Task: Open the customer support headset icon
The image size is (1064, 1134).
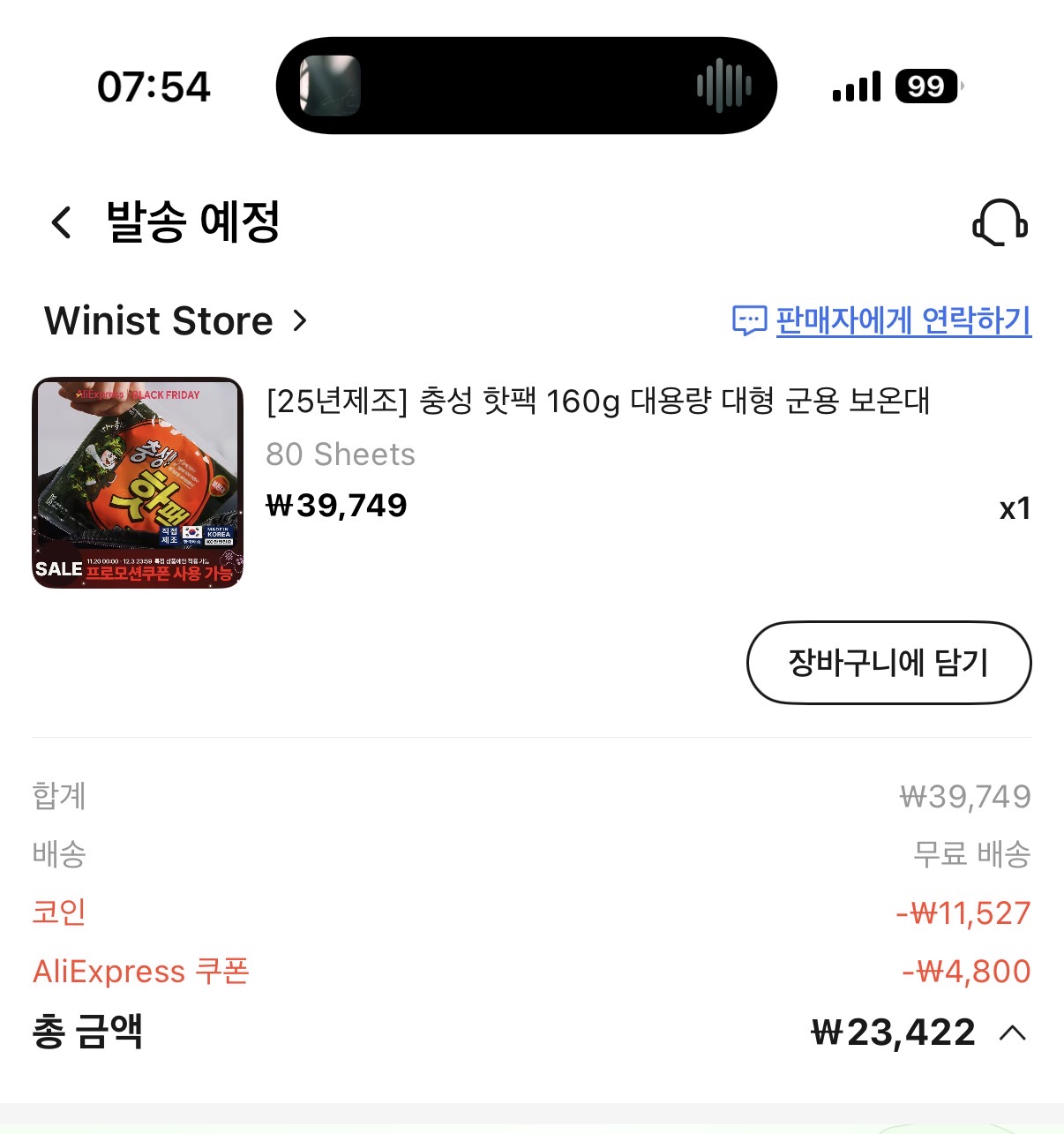Action: point(1000,222)
